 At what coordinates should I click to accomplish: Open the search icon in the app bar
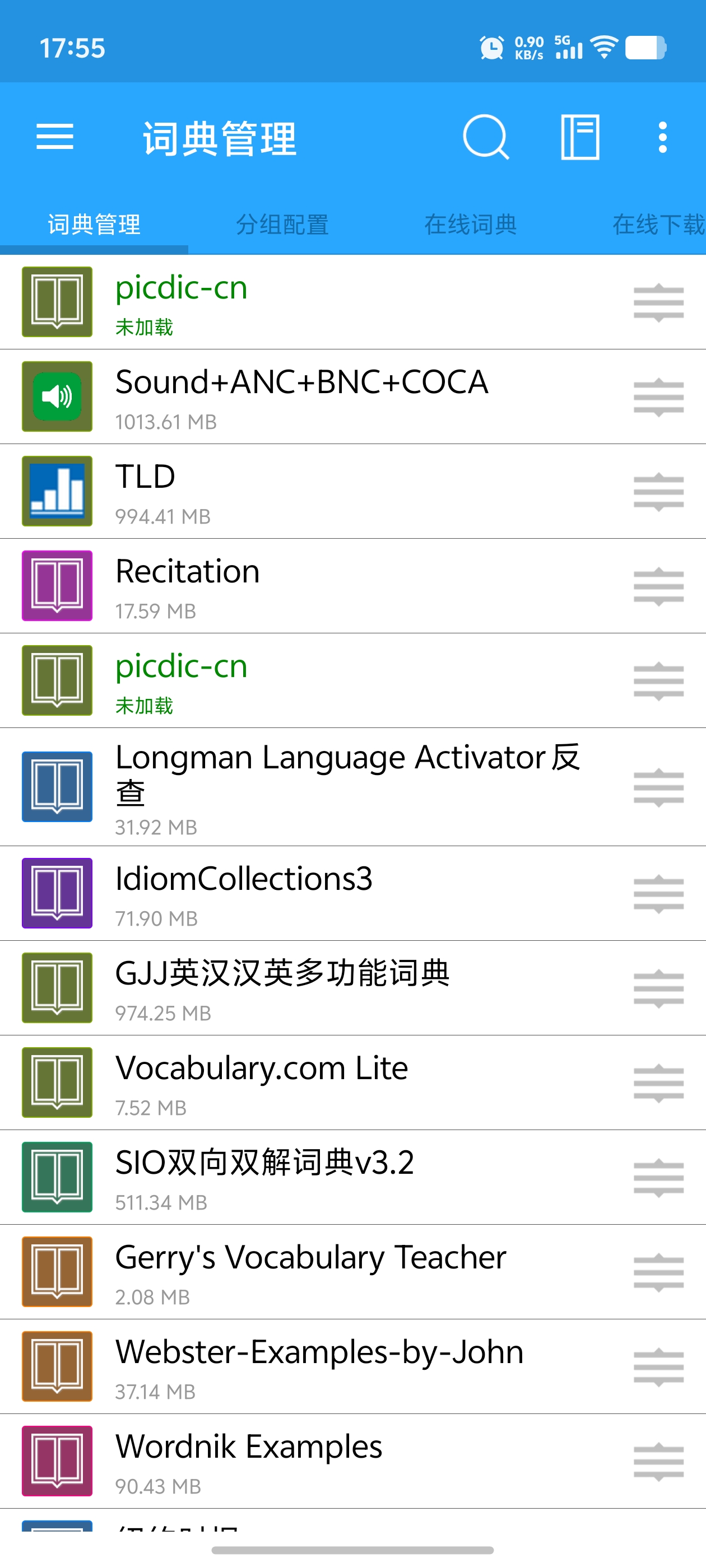click(485, 137)
